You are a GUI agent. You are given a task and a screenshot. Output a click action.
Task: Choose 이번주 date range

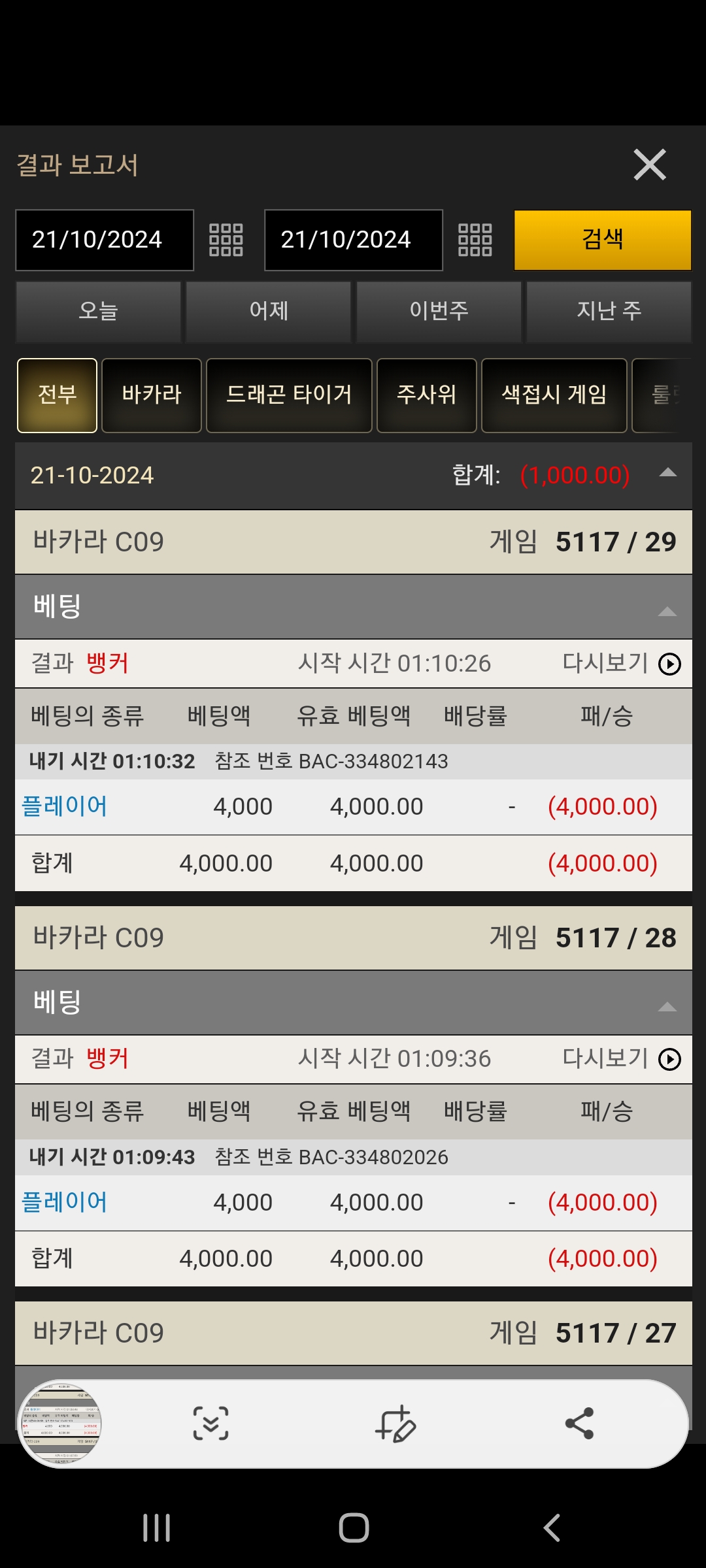[x=439, y=311]
